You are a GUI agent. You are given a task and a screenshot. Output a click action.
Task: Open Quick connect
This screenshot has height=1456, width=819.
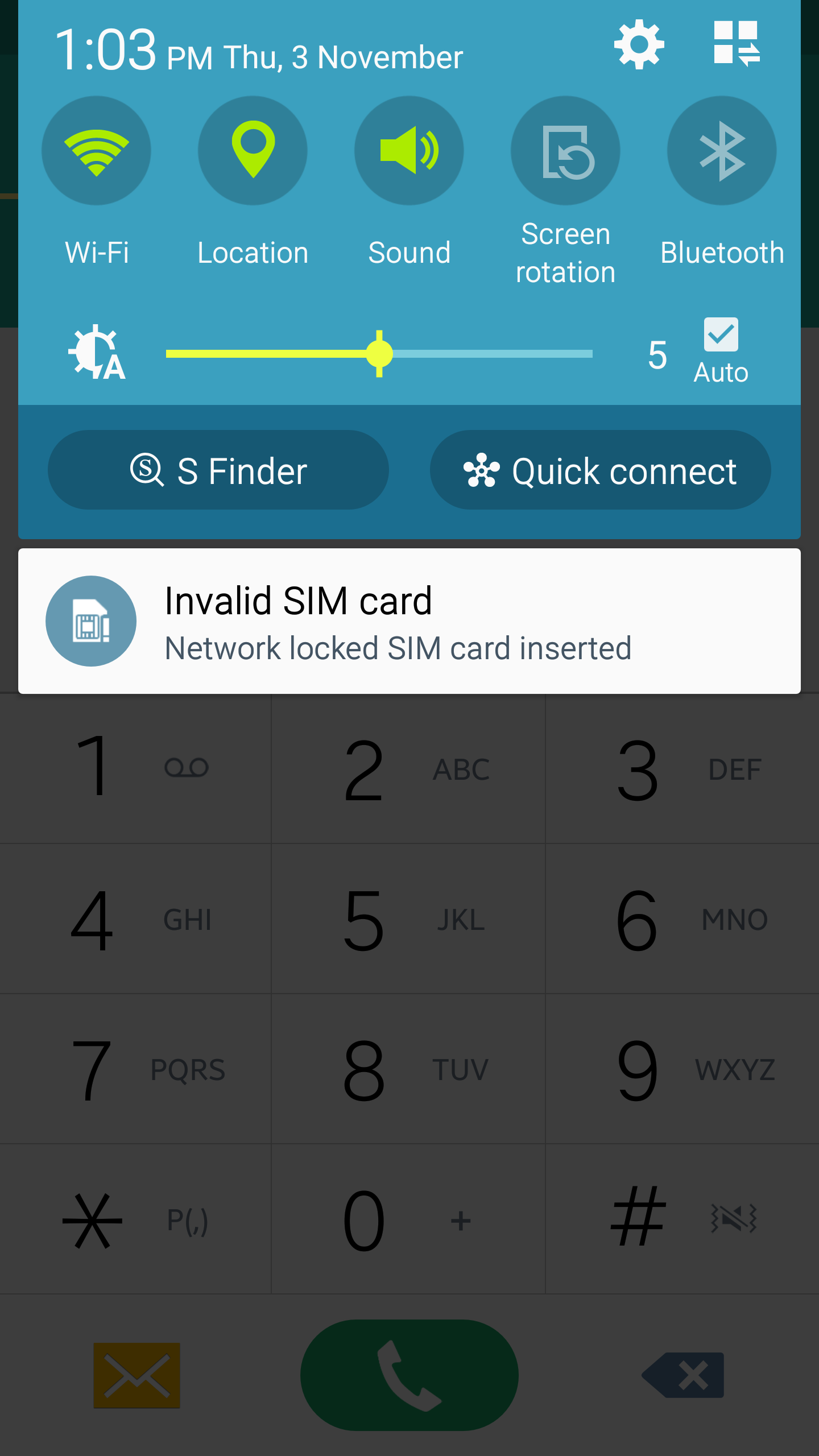600,470
